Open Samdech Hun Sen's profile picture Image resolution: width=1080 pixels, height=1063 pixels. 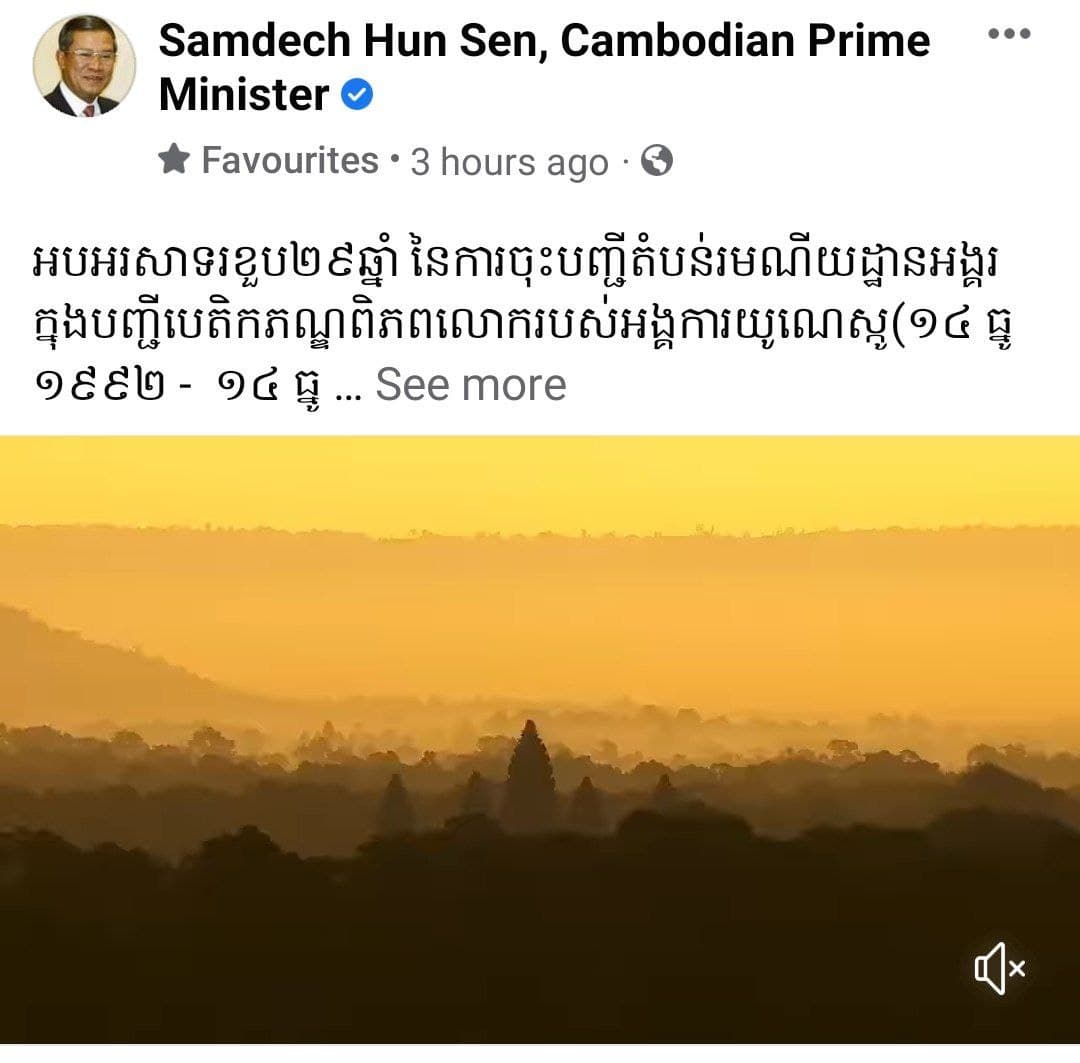click(84, 66)
